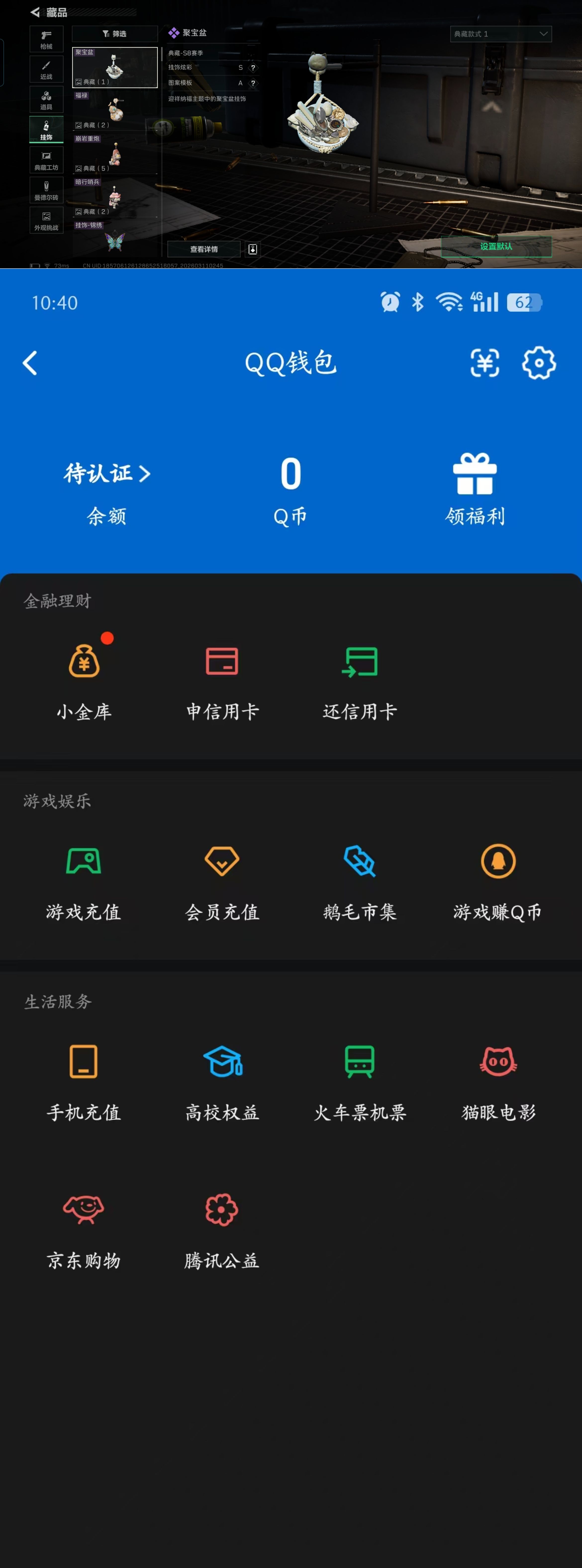This screenshot has height=1568, width=582.
Task: Expand 待认证 account verification details
Action: (106, 473)
